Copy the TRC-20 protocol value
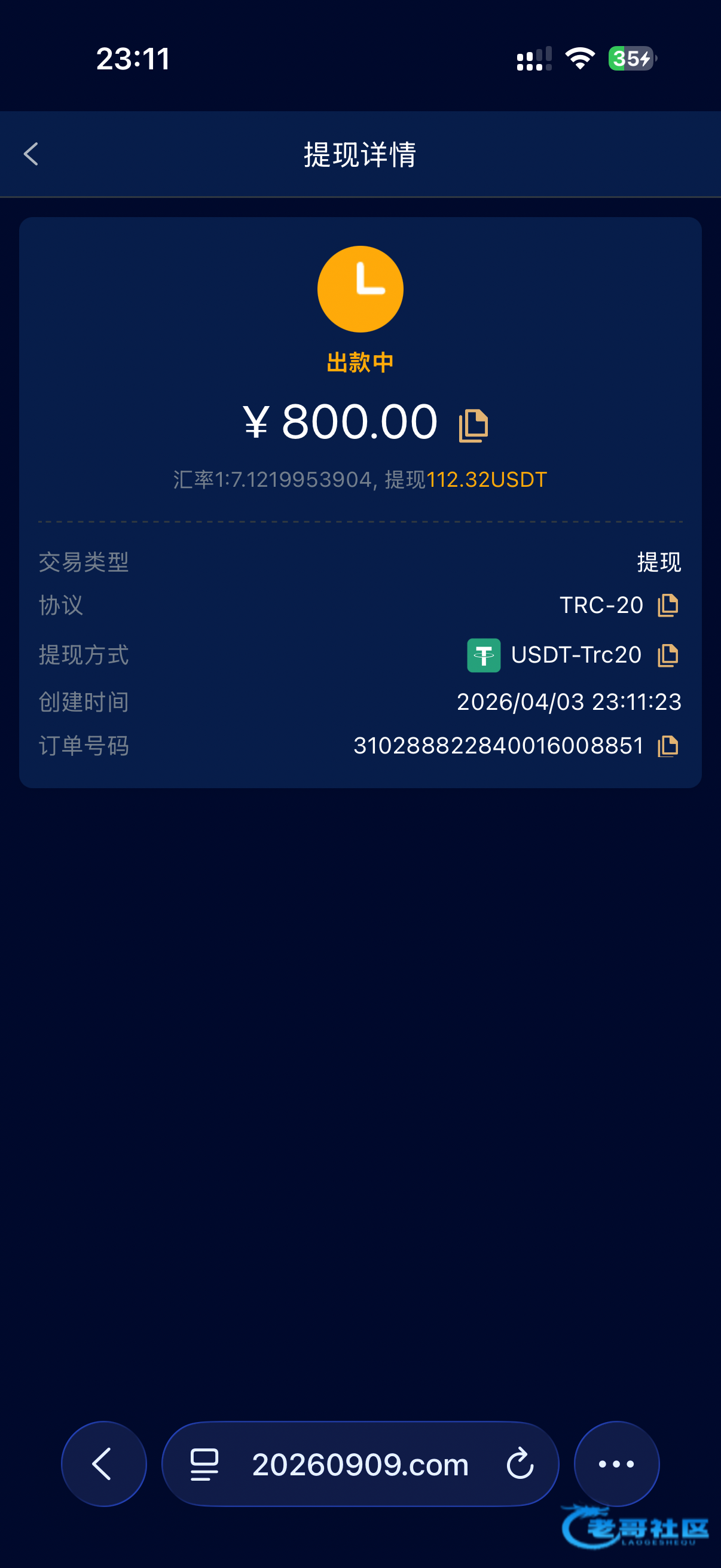This screenshot has height=1568, width=721. coord(667,605)
